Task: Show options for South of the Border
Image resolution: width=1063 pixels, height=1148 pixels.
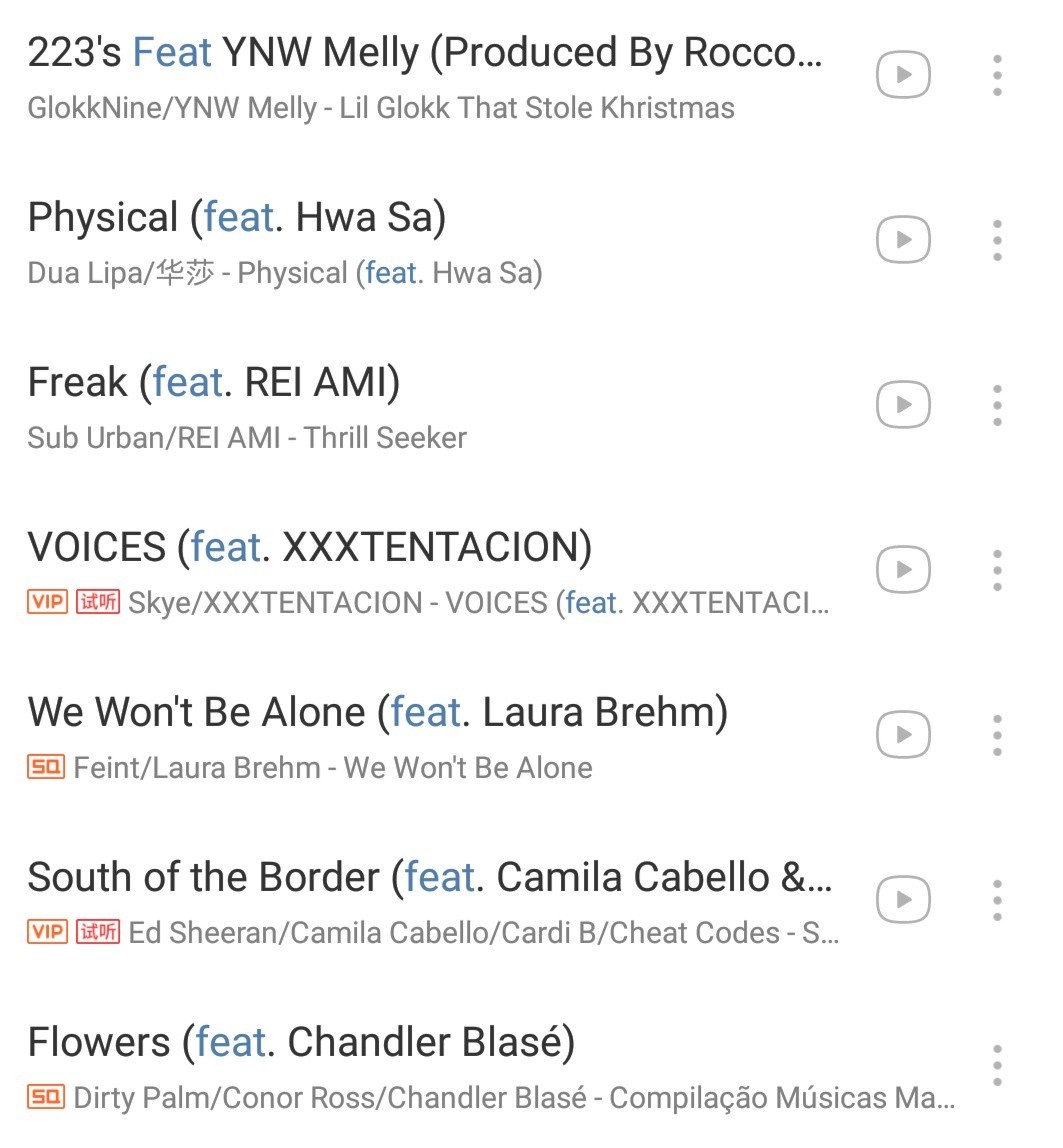Action: point(997,901)
